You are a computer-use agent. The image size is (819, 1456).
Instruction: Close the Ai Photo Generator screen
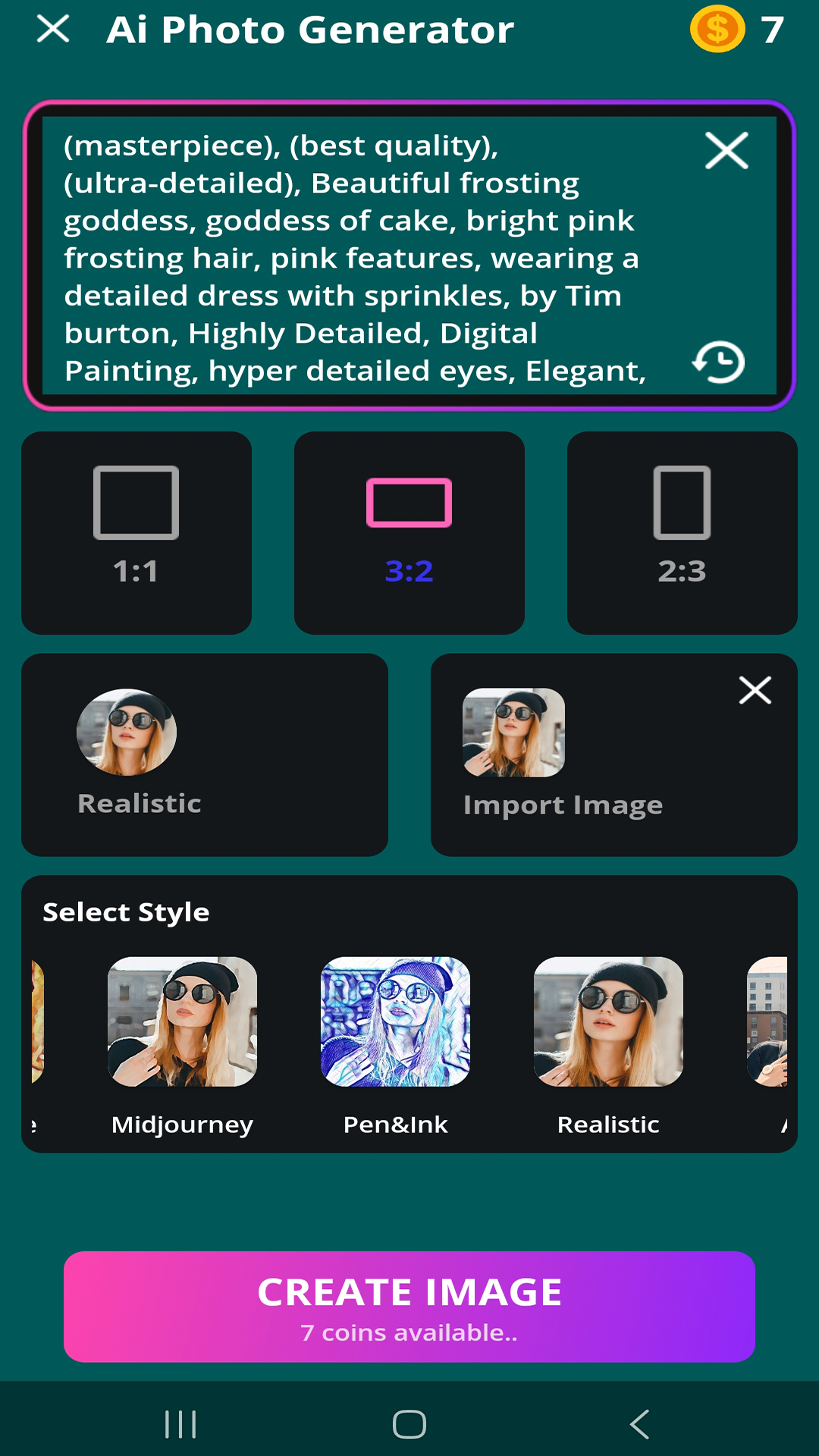[x=53, y=29]
